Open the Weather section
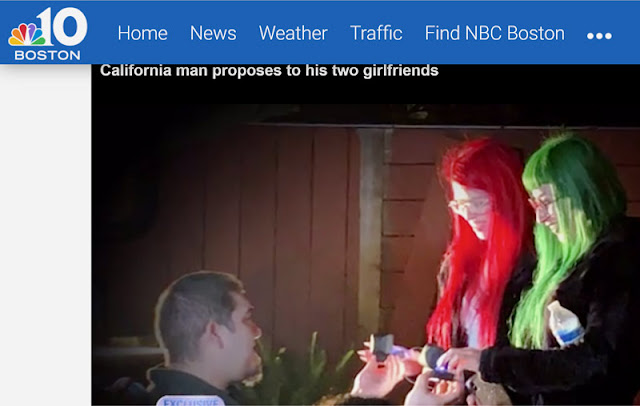The image size is (640, 406). [x=293, y=33]
